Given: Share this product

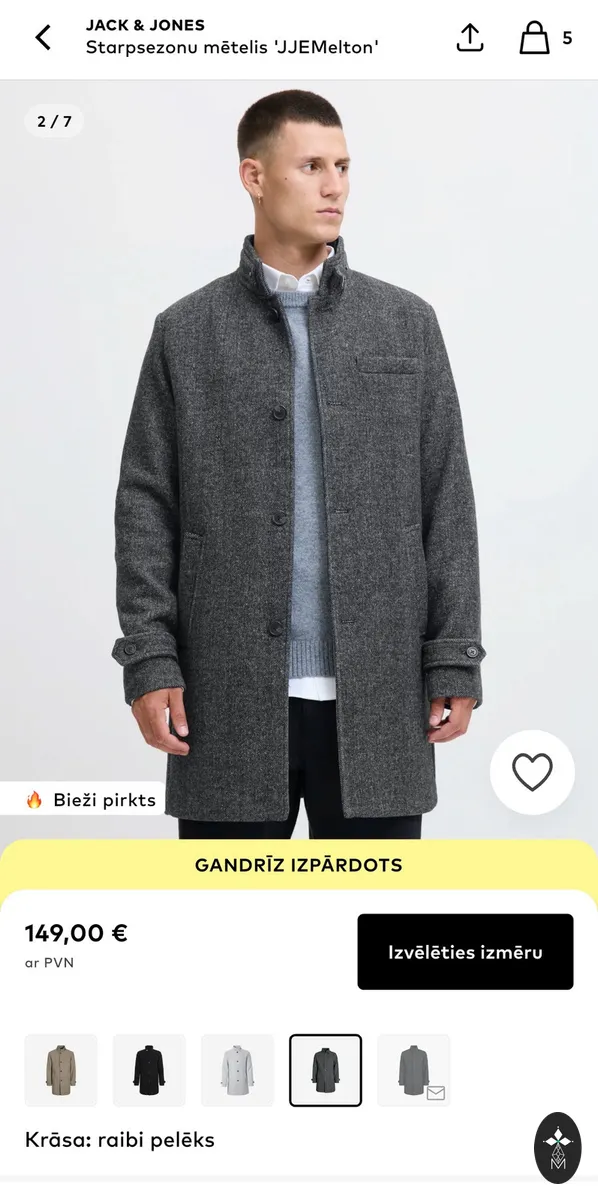Looking at the screenshot, I should point(469,38).
